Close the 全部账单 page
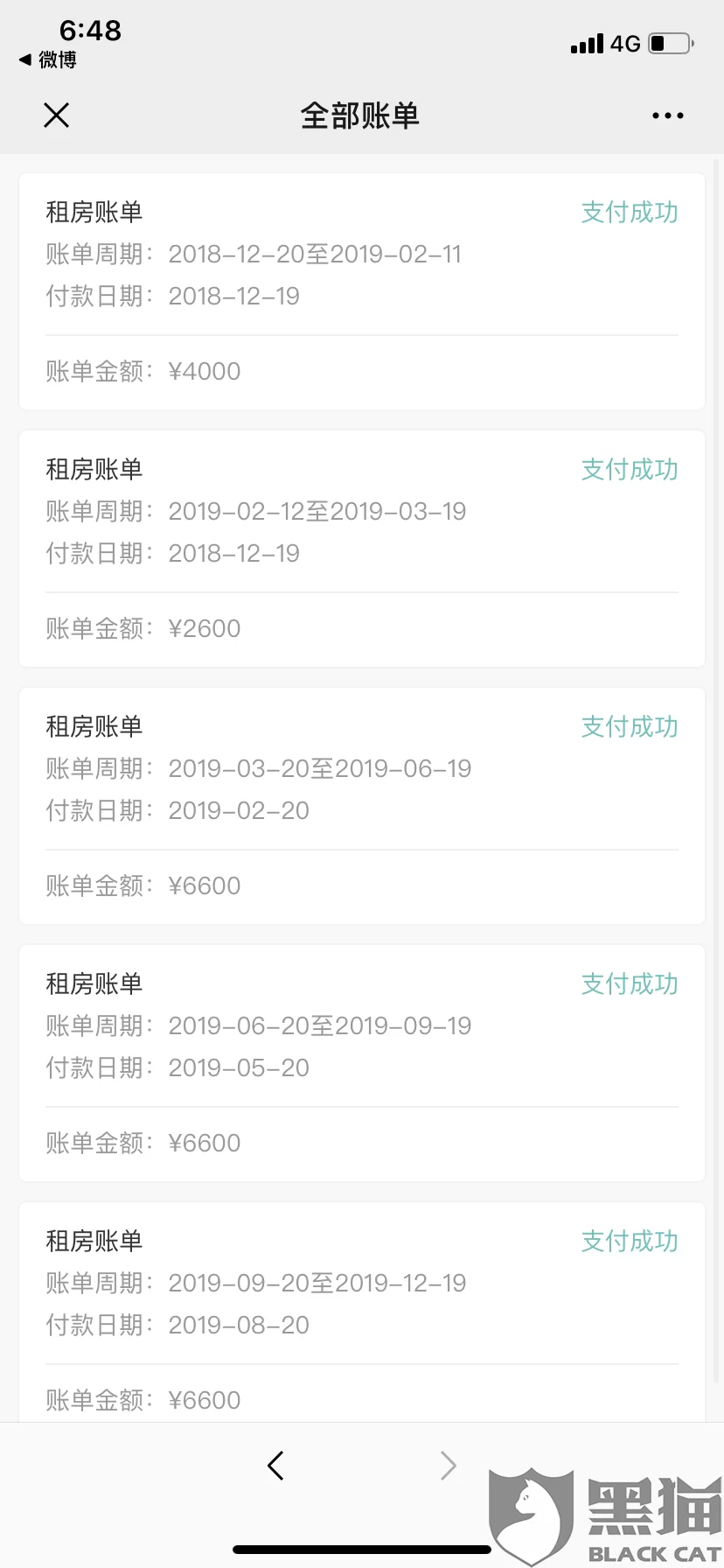The height and width of the screenshot is (1568, 724). 57,115
